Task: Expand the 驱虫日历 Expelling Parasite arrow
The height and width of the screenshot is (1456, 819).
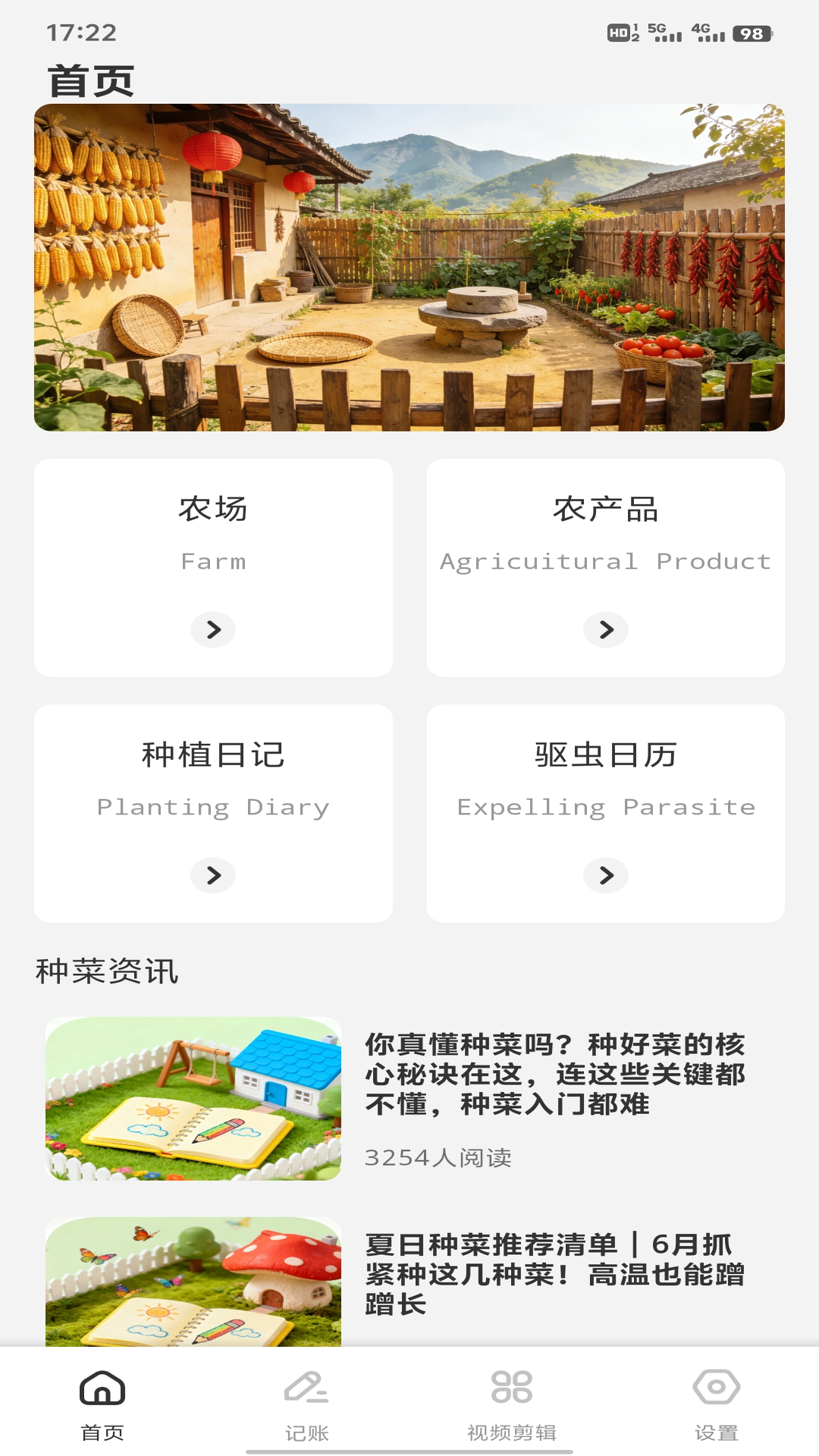Action: 606,876
